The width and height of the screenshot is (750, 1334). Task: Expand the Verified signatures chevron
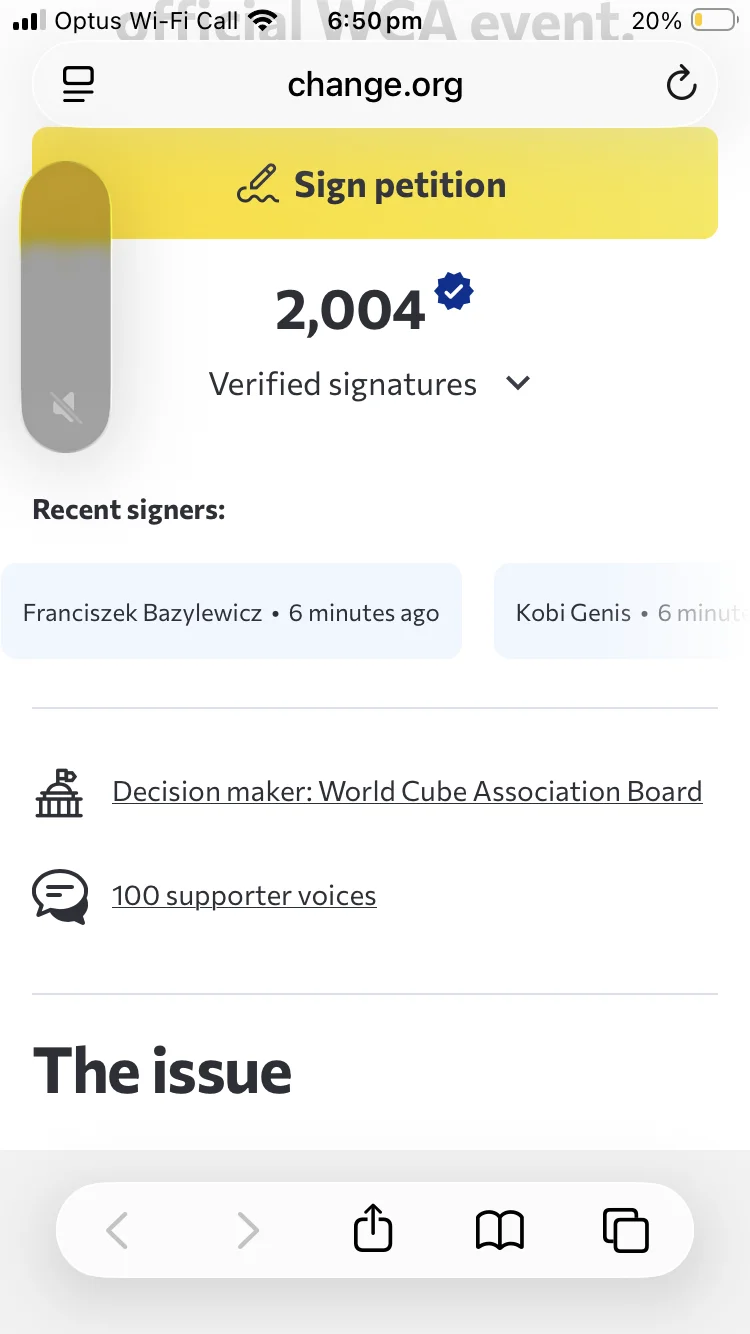pyautogui.click(x=518, y=383)
